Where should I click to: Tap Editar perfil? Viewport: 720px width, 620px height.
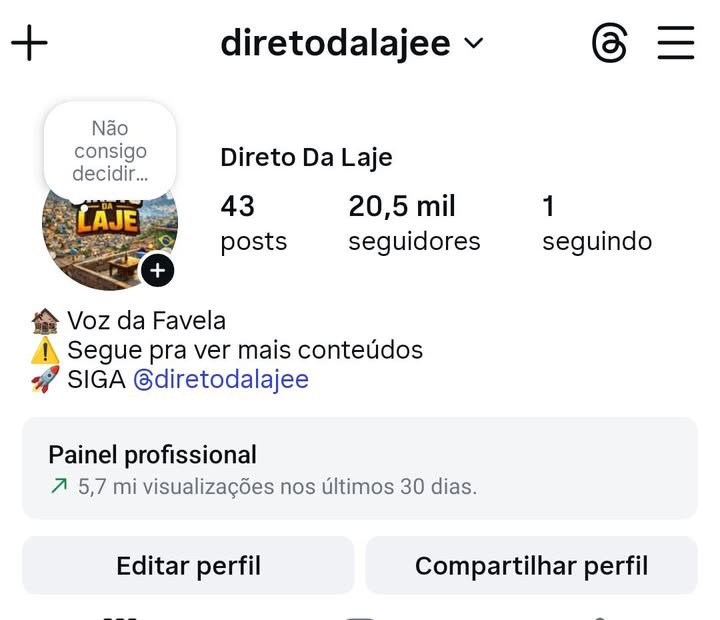[188, 566]
